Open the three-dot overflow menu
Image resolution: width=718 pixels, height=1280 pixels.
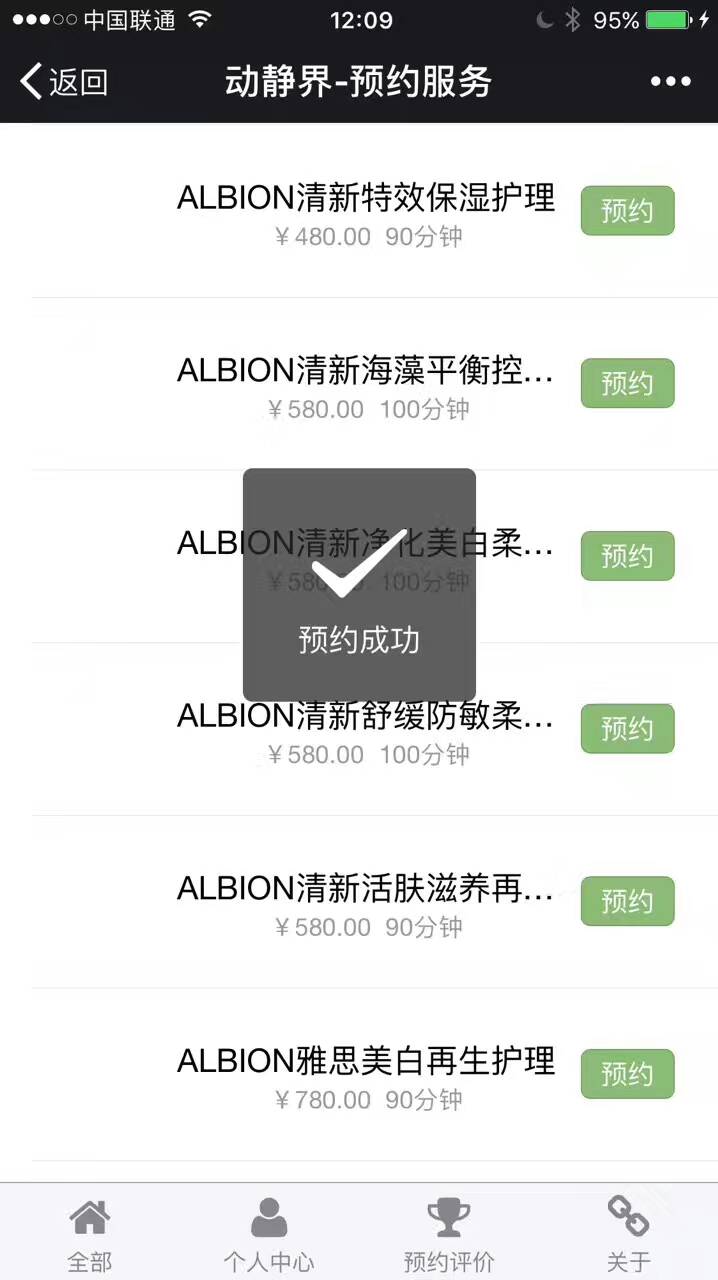(670, 82)
